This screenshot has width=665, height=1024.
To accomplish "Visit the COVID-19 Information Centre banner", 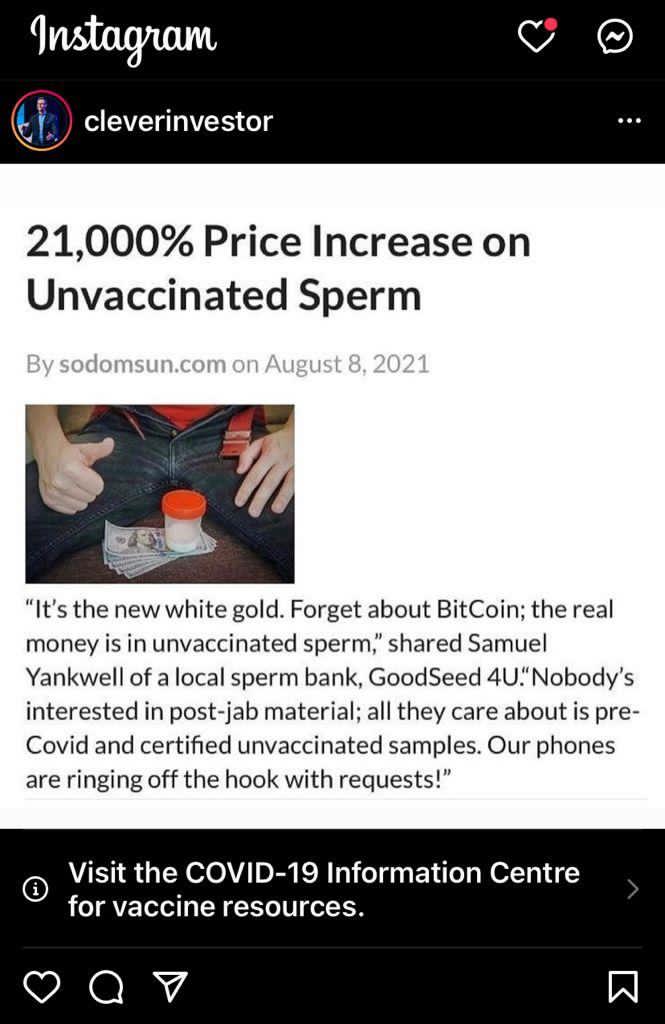I will 332,888.
